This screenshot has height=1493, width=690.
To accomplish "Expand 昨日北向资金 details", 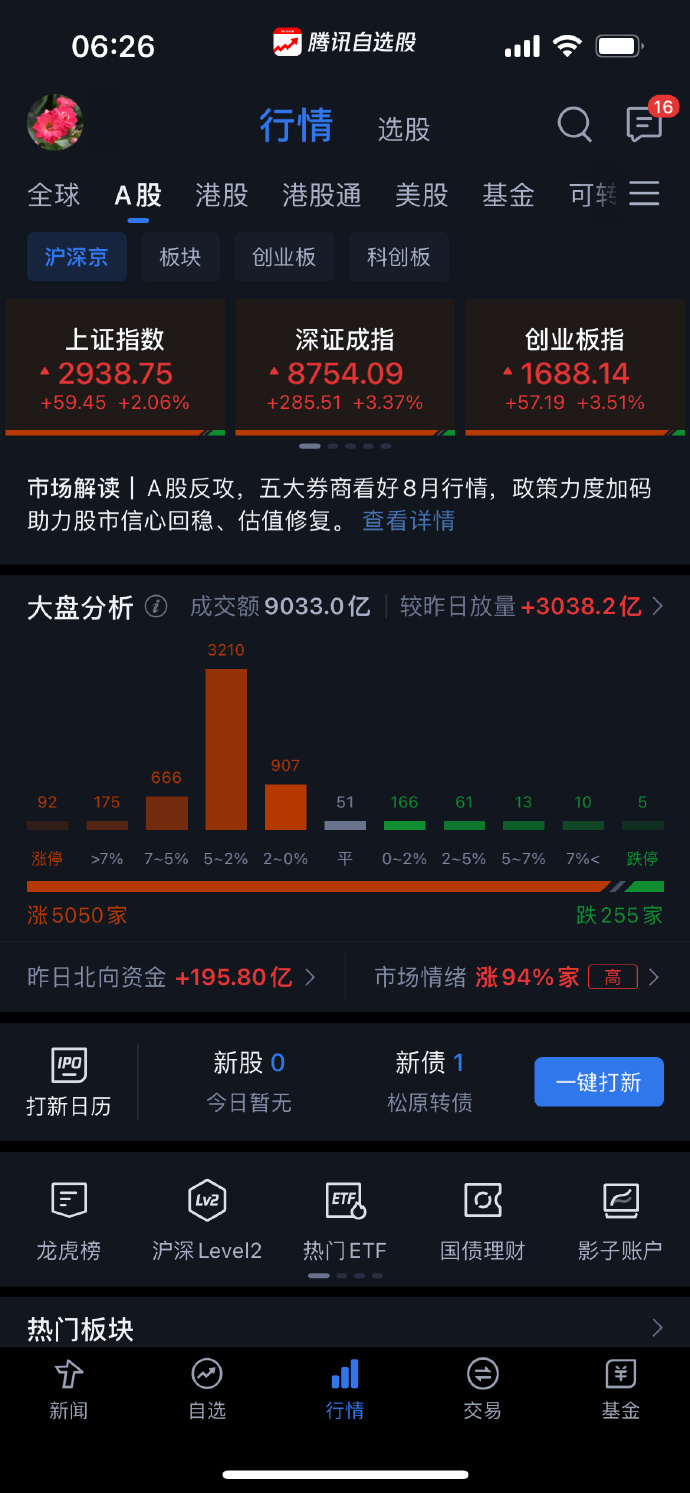I will coord(171,977).
